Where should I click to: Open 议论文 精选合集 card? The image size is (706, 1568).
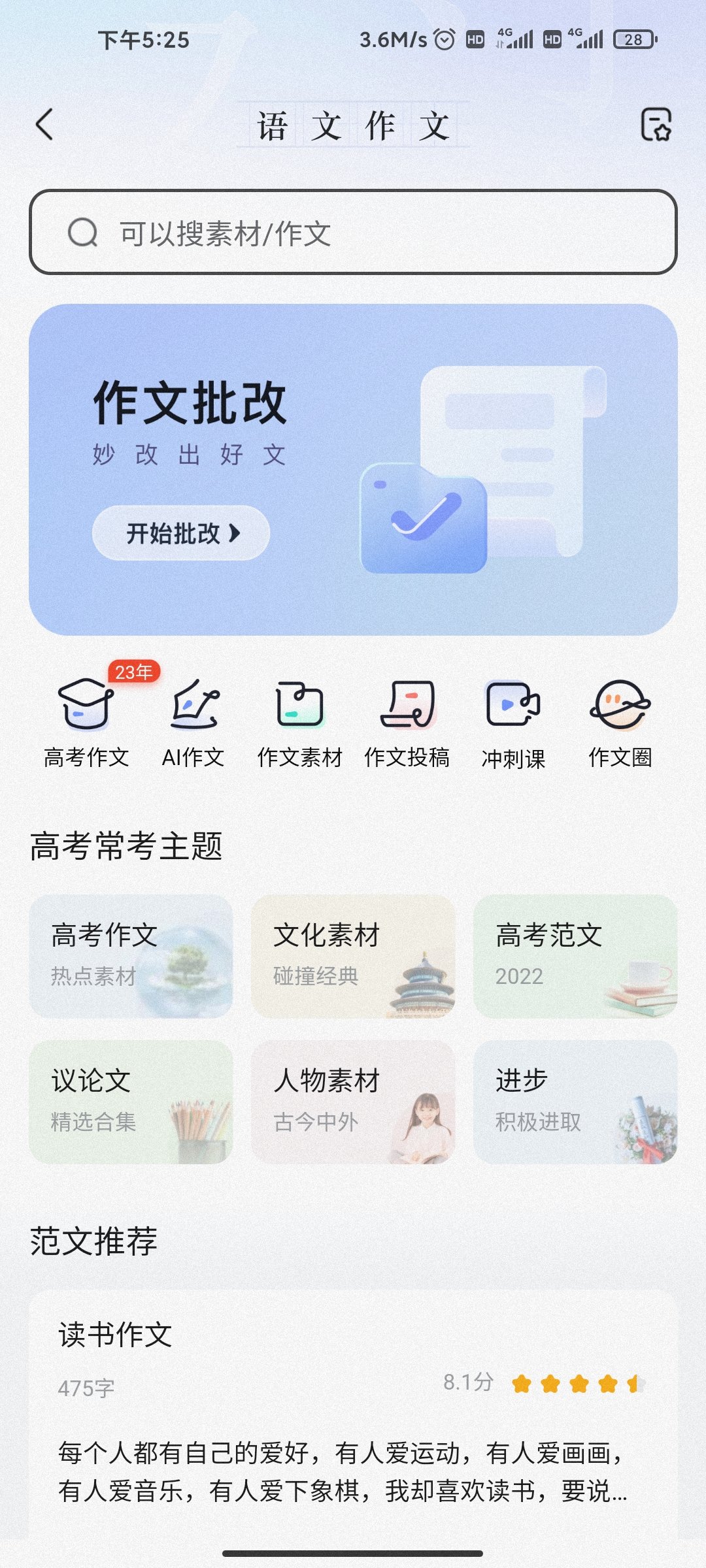131,1102
